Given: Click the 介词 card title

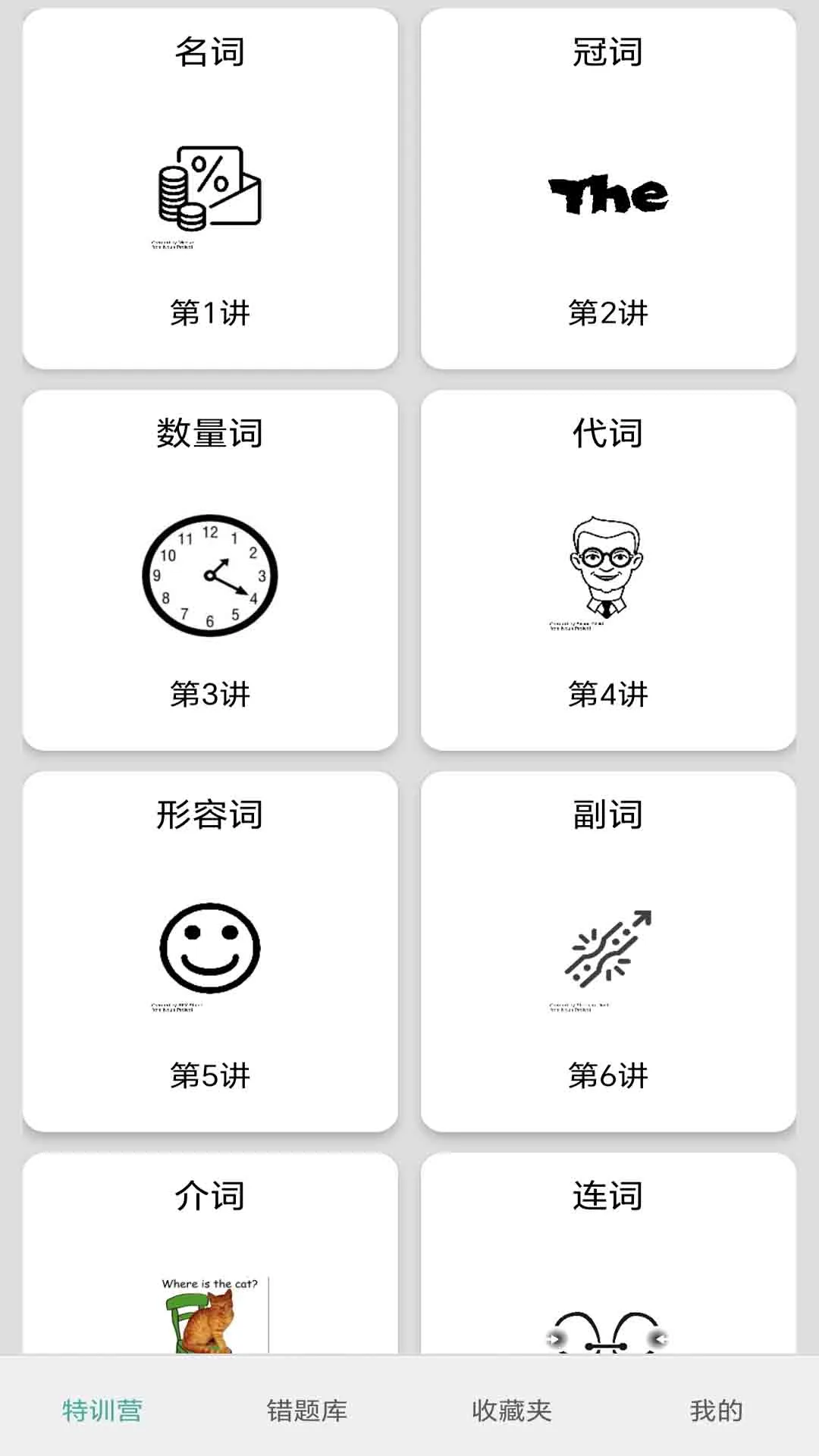Looking at the screenshot, I should coord(210,1195).
